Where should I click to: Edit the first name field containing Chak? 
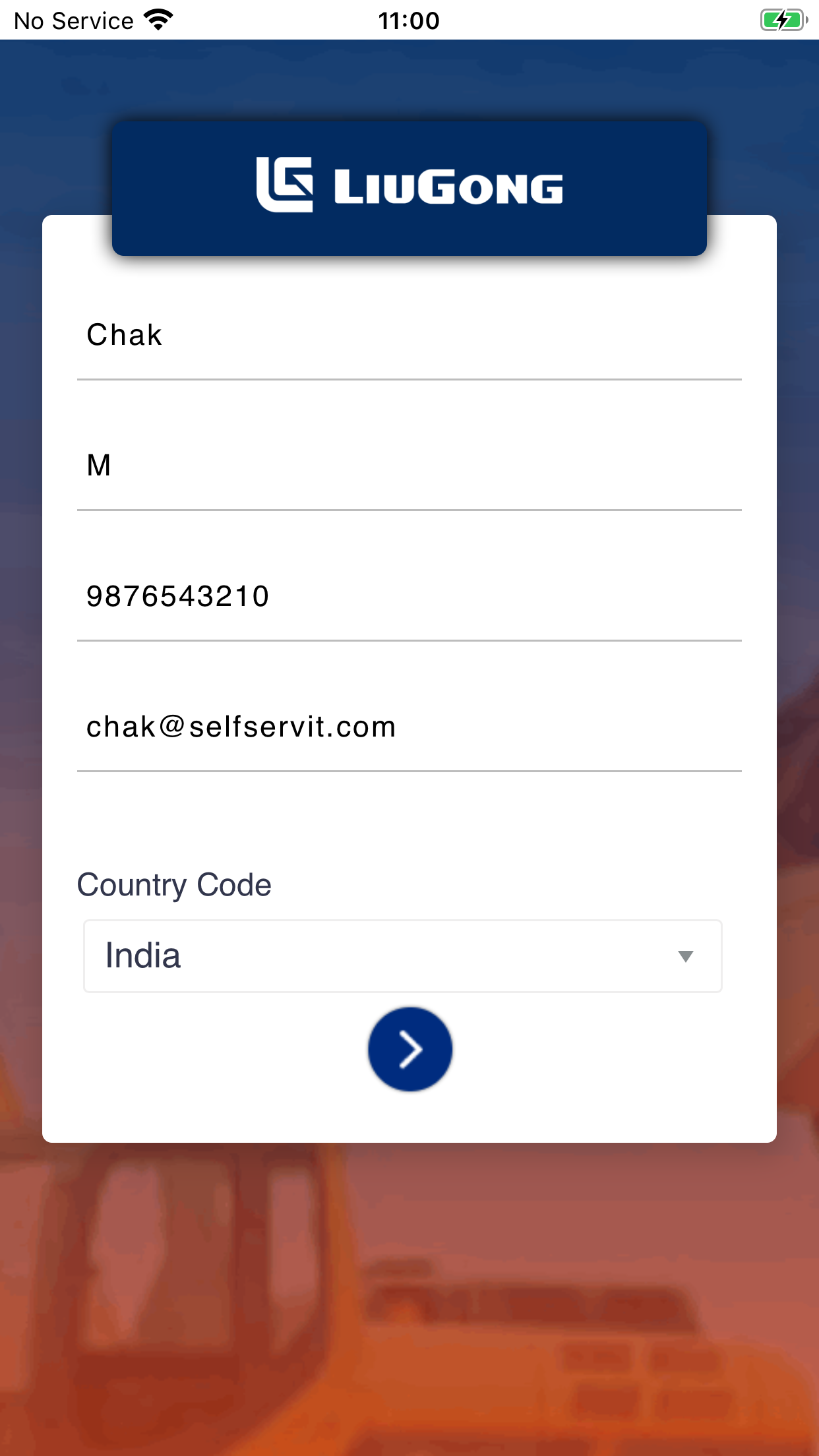(409, 336)
